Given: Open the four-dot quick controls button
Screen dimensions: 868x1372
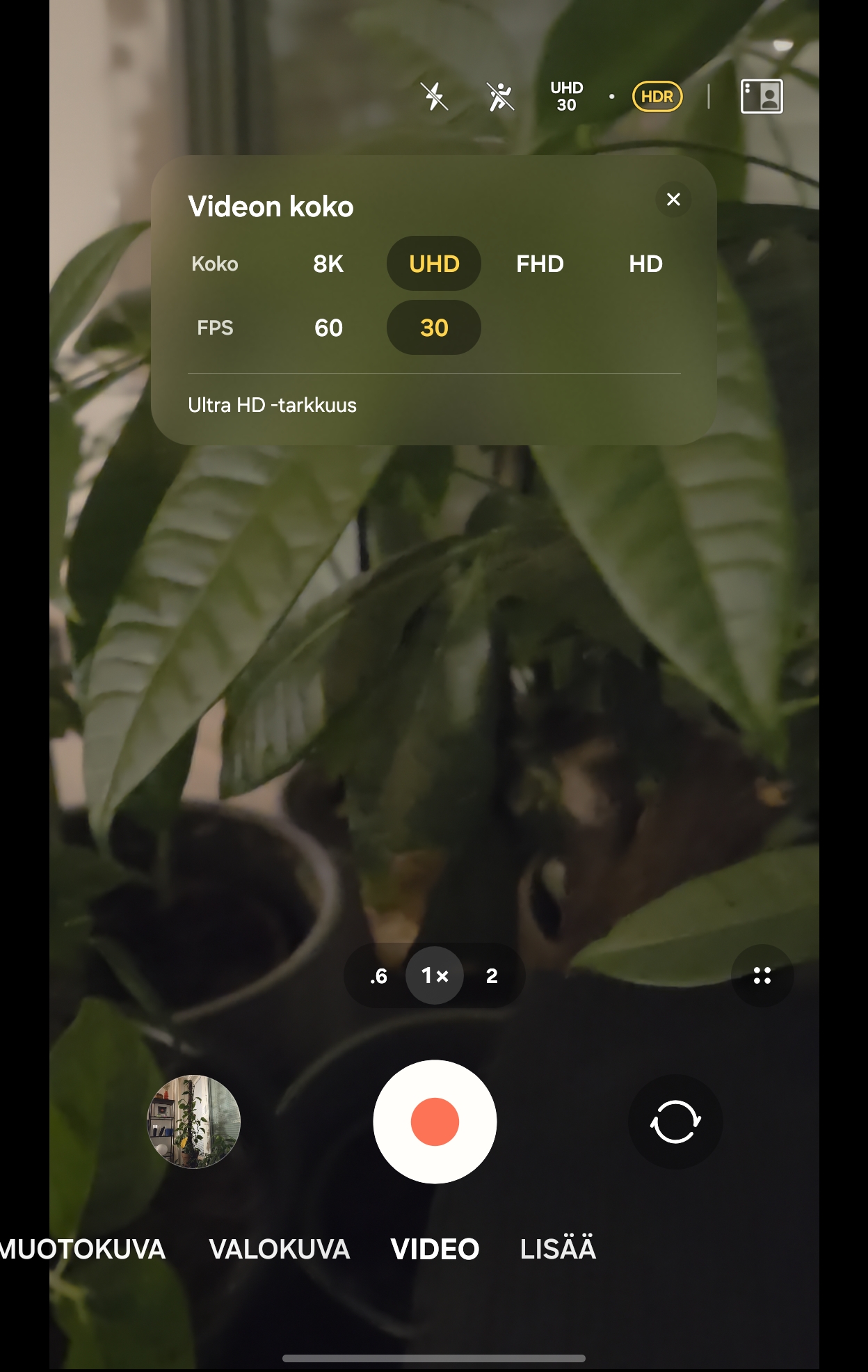Looking at the screenshot, I should [762, 975].
